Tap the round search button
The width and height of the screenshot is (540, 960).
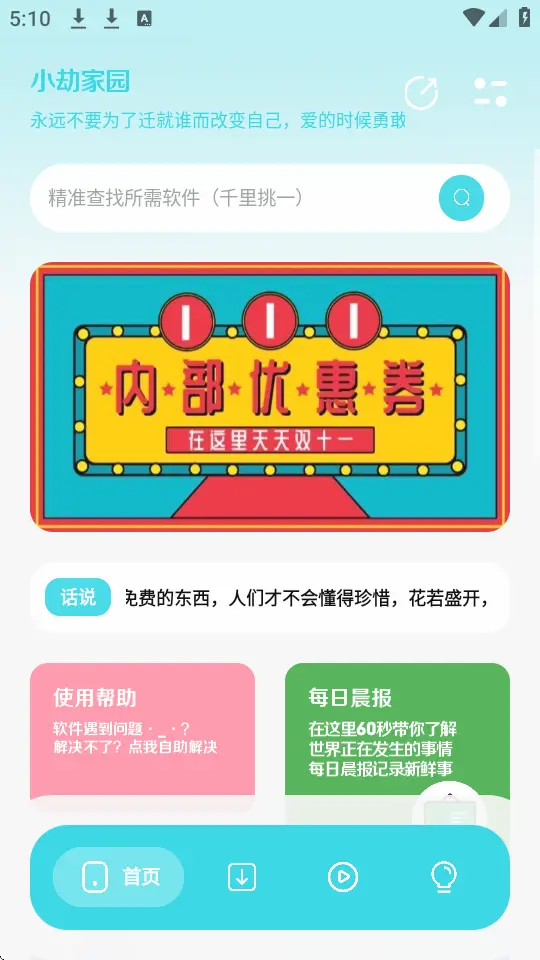[x=461, y=198]
